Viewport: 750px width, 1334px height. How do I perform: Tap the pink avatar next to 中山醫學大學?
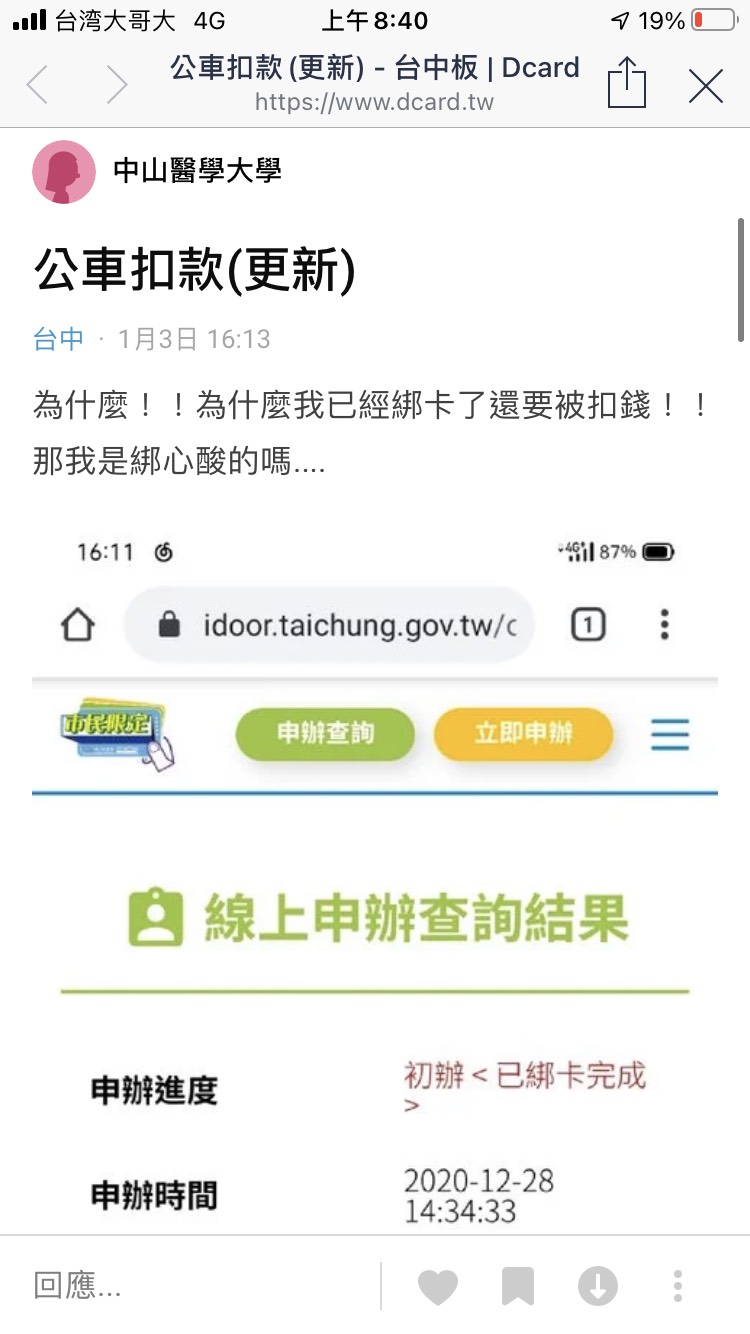click(x=63, y=171)
